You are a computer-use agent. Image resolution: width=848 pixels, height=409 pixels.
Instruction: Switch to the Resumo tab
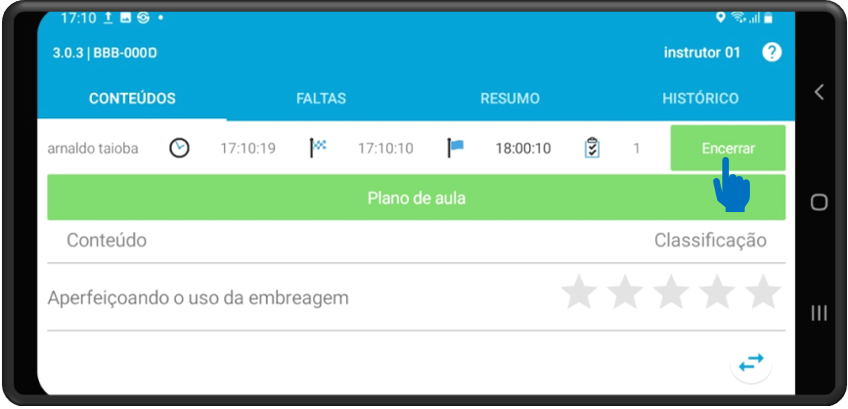510,98
